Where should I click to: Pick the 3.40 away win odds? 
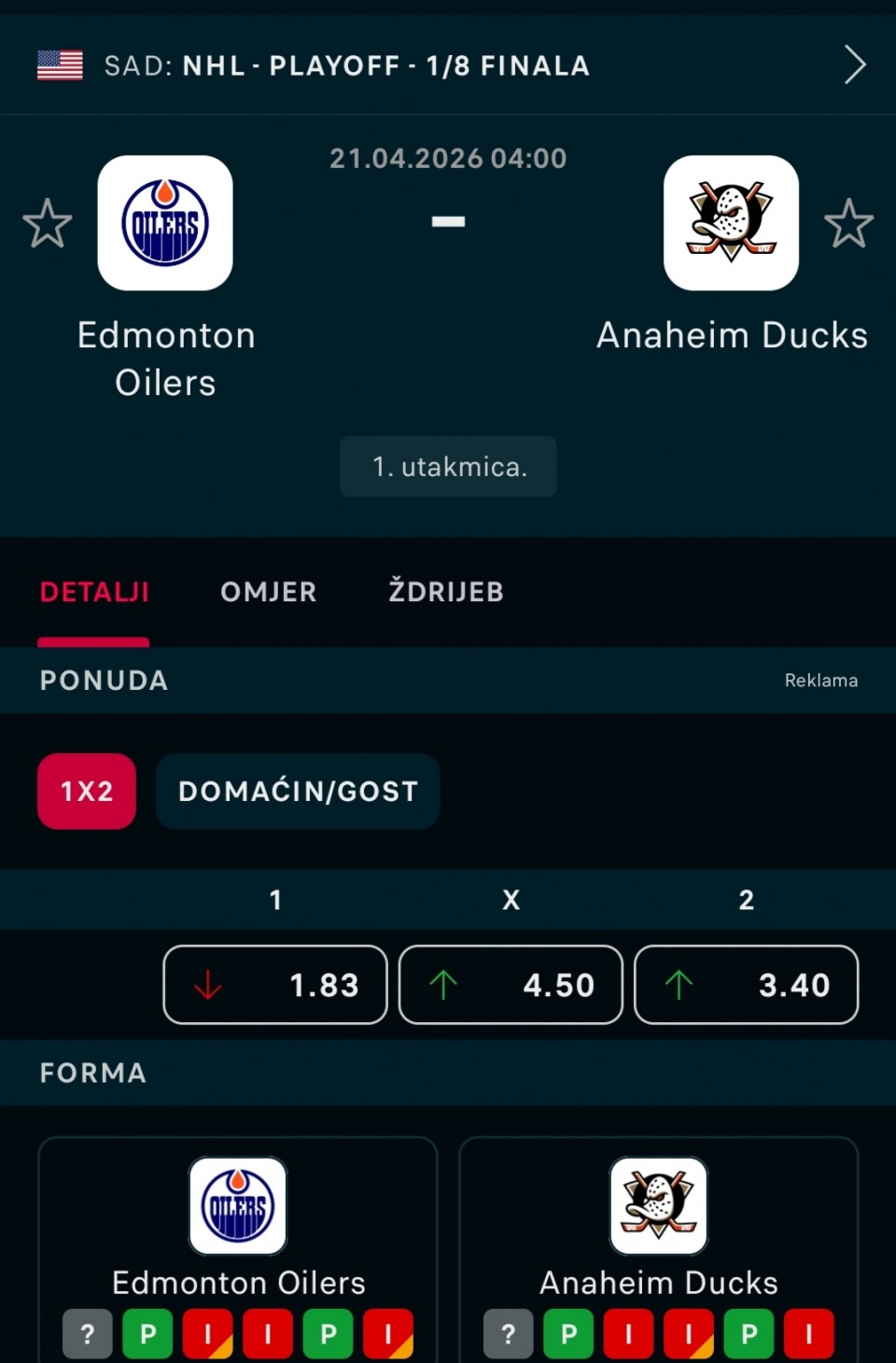click(746, 985)
